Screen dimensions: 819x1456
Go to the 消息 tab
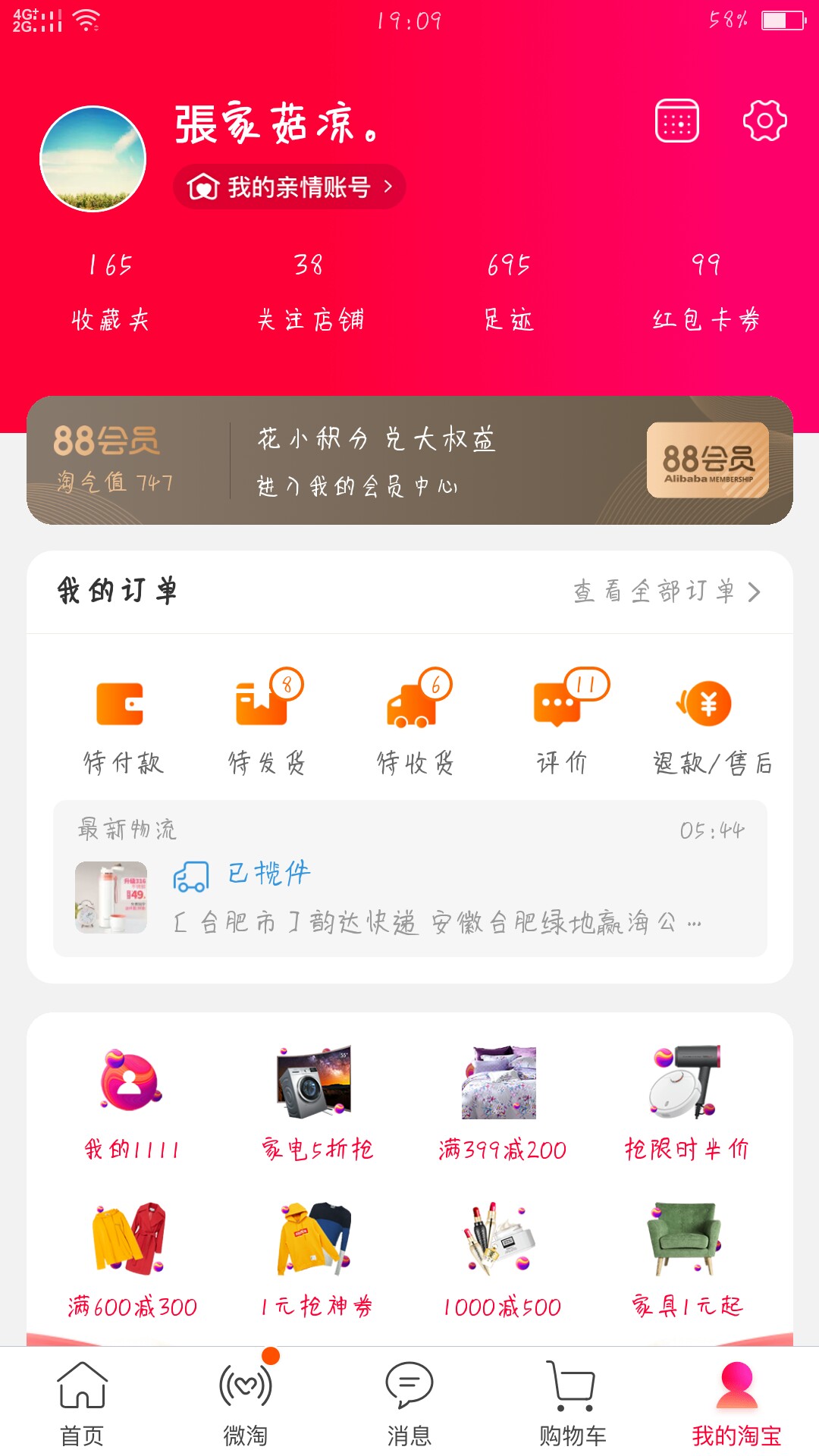point(409,1403)
